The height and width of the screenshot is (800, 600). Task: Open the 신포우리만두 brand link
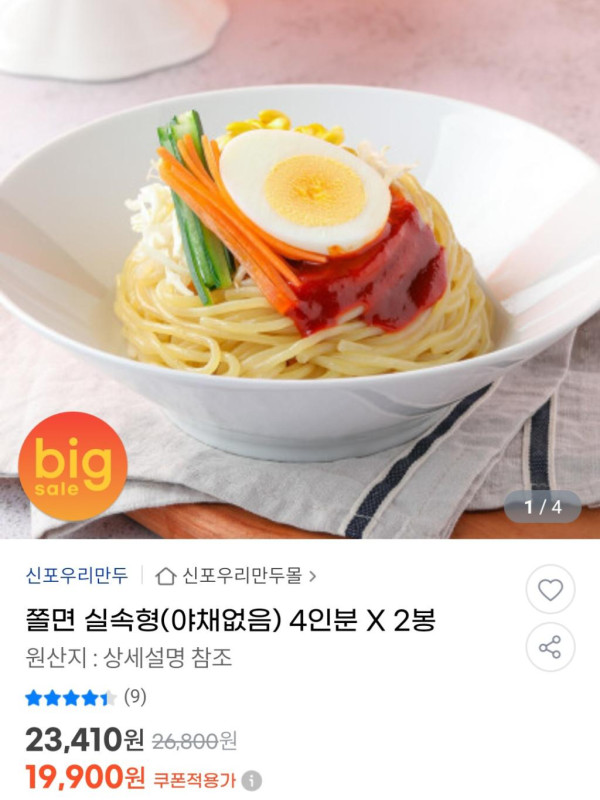tap(76, 575)
